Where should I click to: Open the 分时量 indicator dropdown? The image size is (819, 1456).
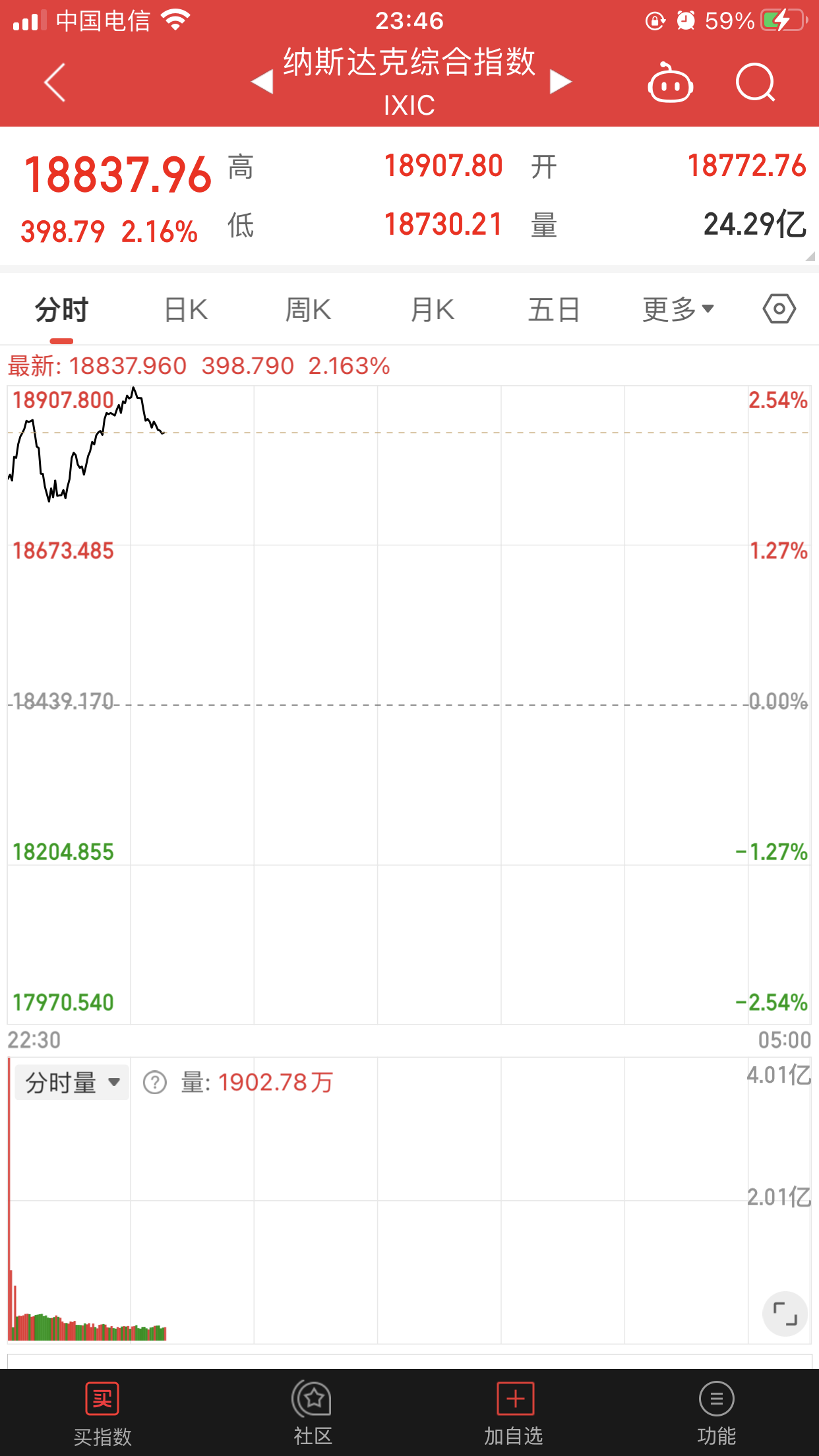click(72, 1083)
